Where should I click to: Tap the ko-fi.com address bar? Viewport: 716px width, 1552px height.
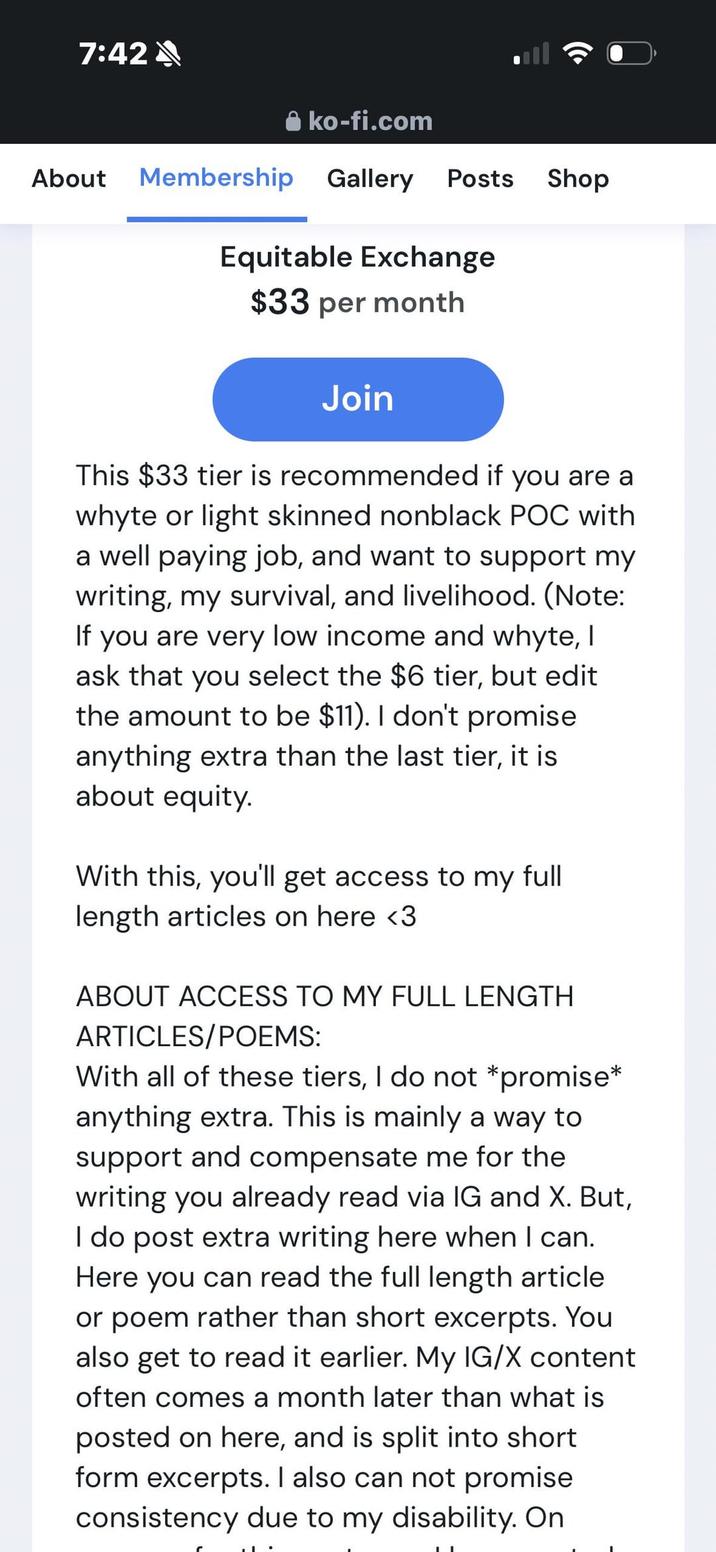(358, 121)
